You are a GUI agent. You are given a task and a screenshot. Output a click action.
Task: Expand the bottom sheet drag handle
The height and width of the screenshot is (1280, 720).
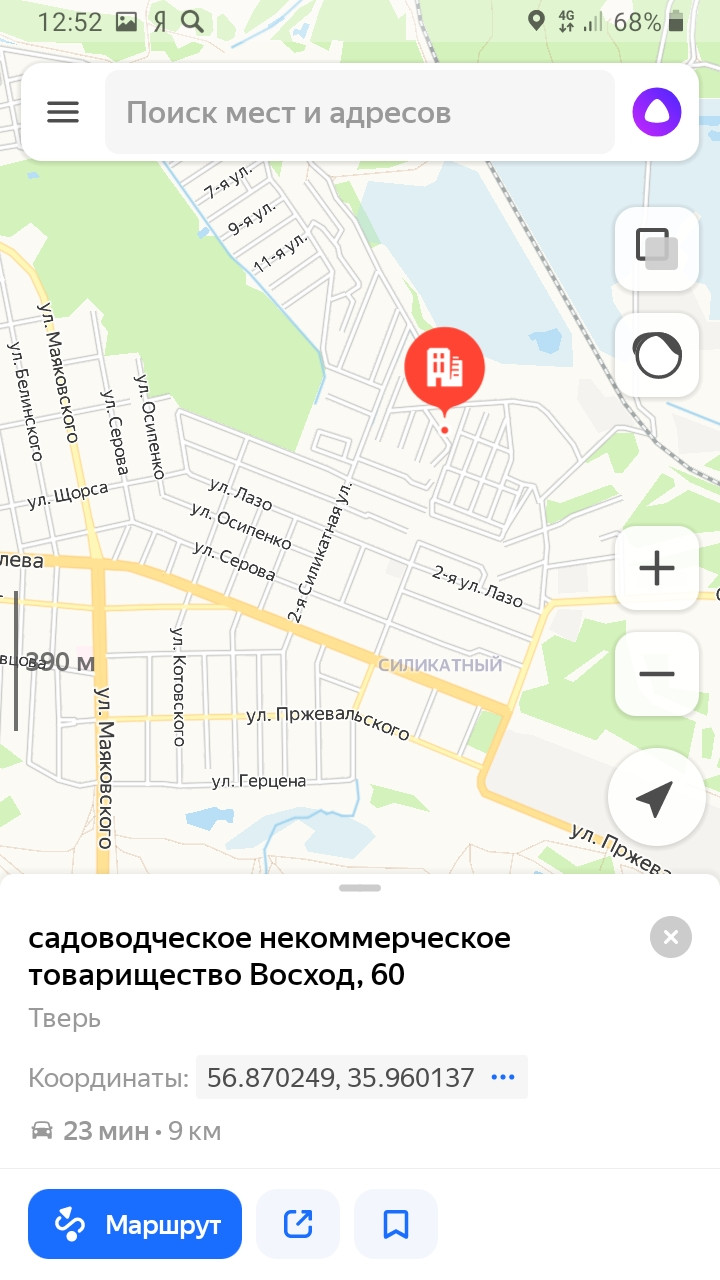pos(360,888)
